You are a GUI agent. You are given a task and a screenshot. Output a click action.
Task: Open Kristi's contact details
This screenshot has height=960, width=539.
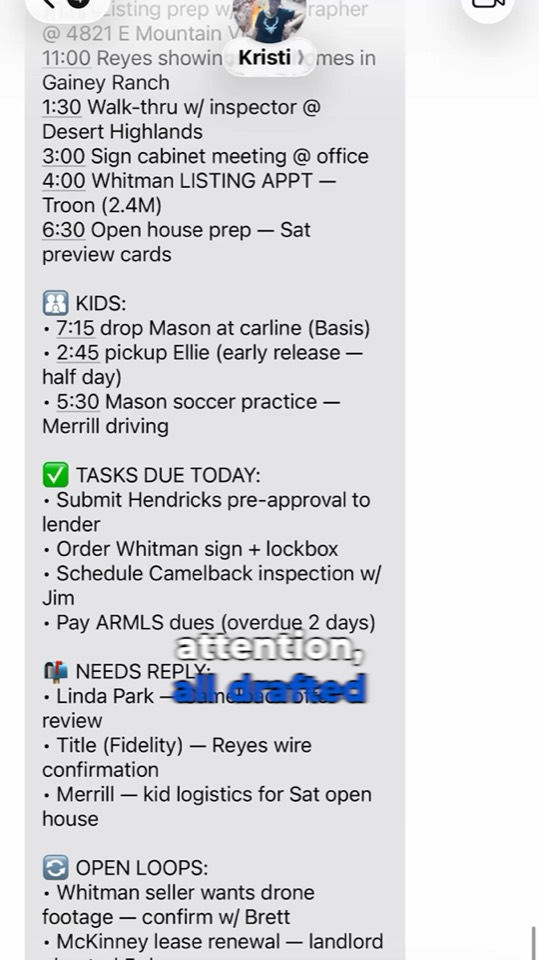(270, 37)
